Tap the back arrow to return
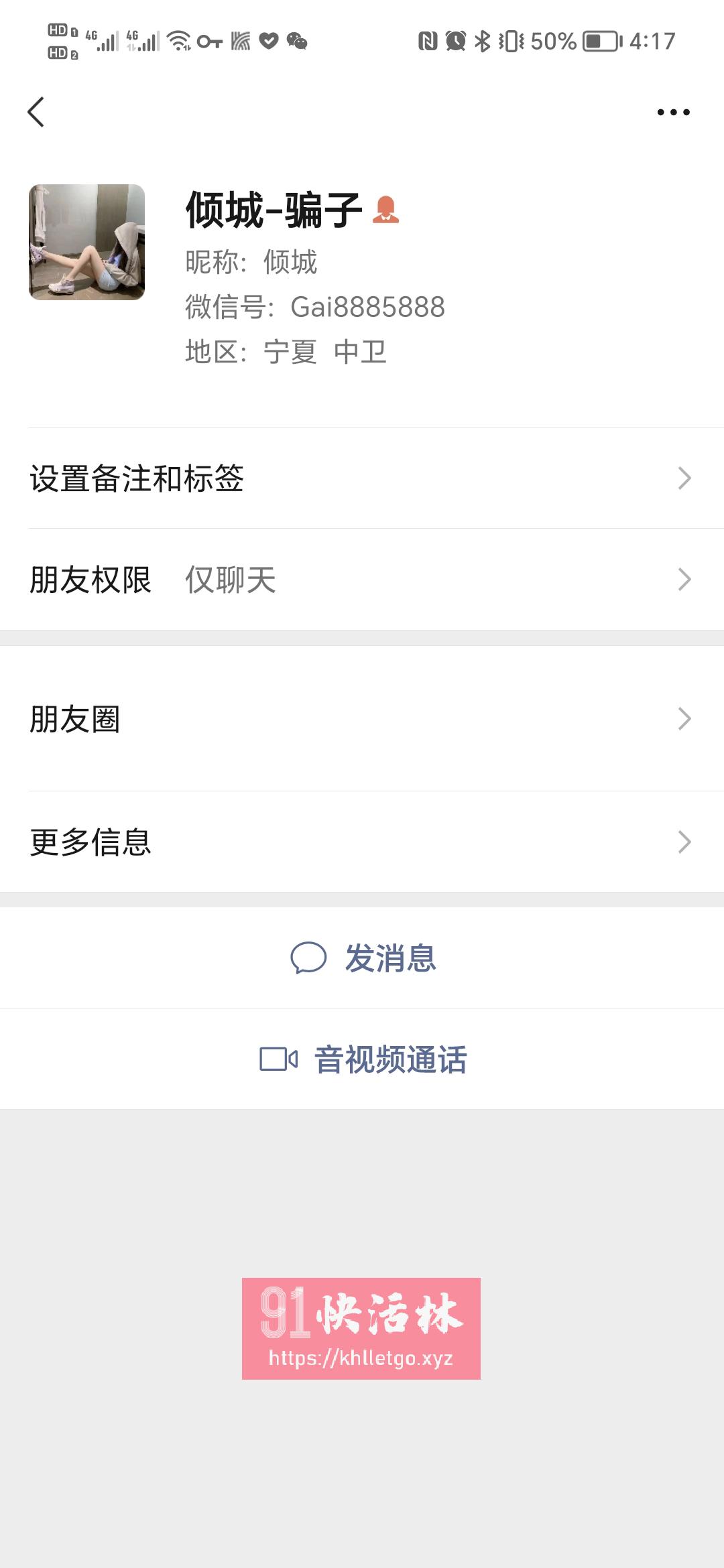The width and height of the screenshot is (724, 1568). coord(37,111)
